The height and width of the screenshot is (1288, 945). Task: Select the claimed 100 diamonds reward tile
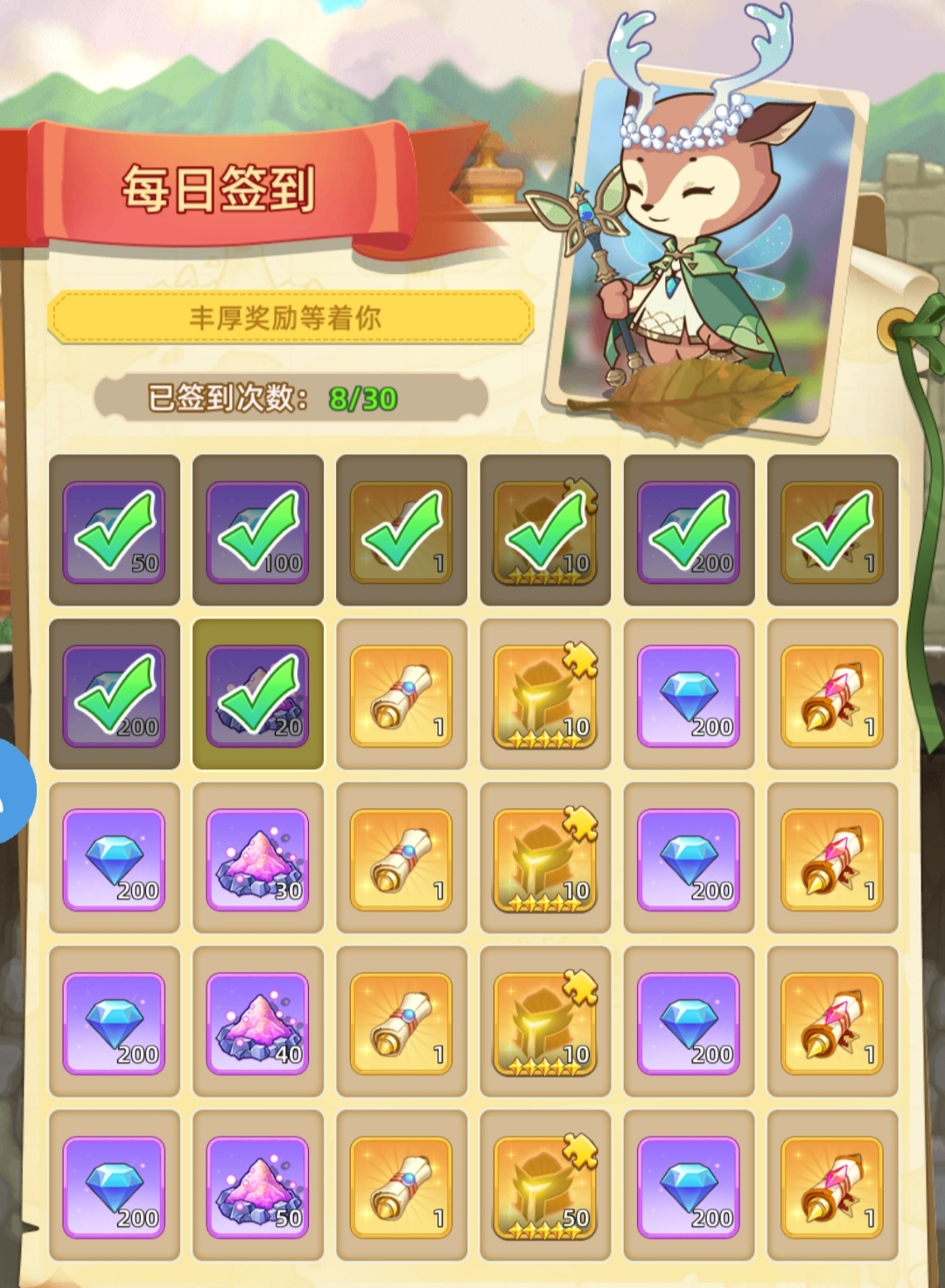point(257,530)
